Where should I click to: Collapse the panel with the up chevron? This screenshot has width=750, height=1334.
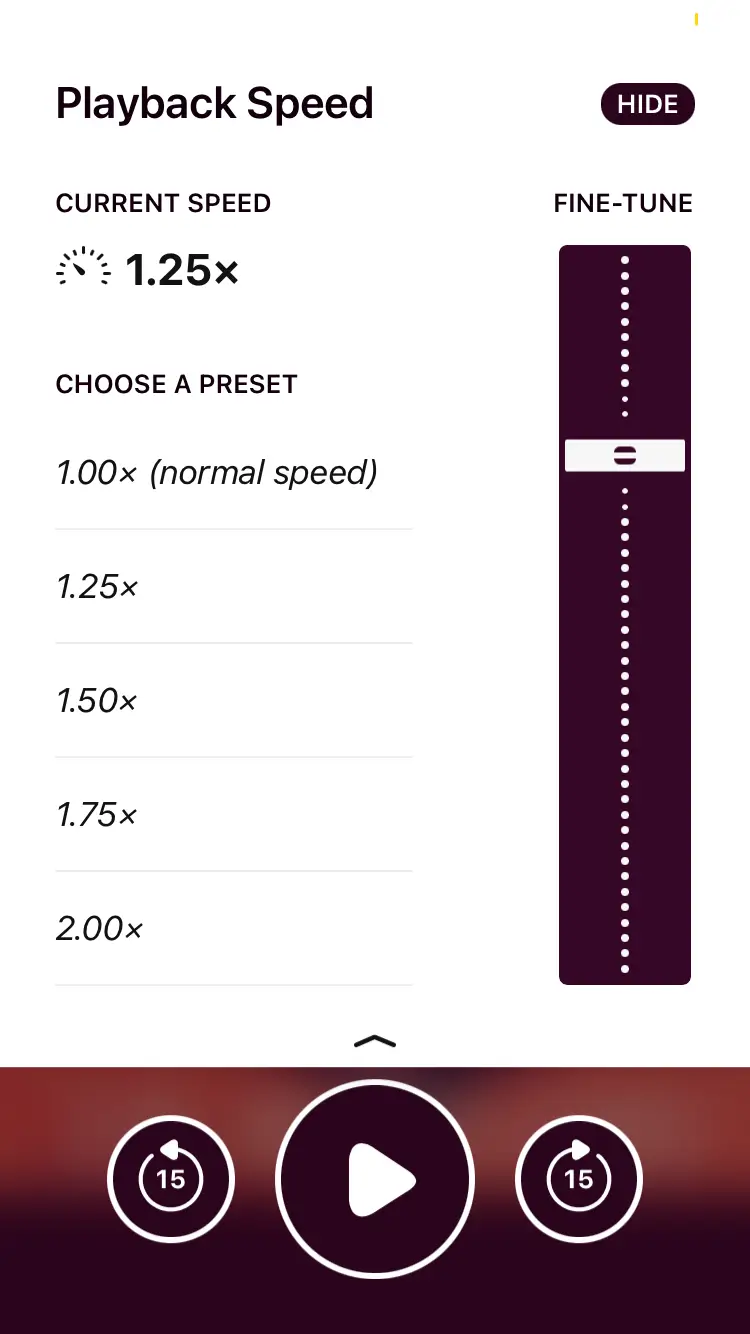point(375,1042)
